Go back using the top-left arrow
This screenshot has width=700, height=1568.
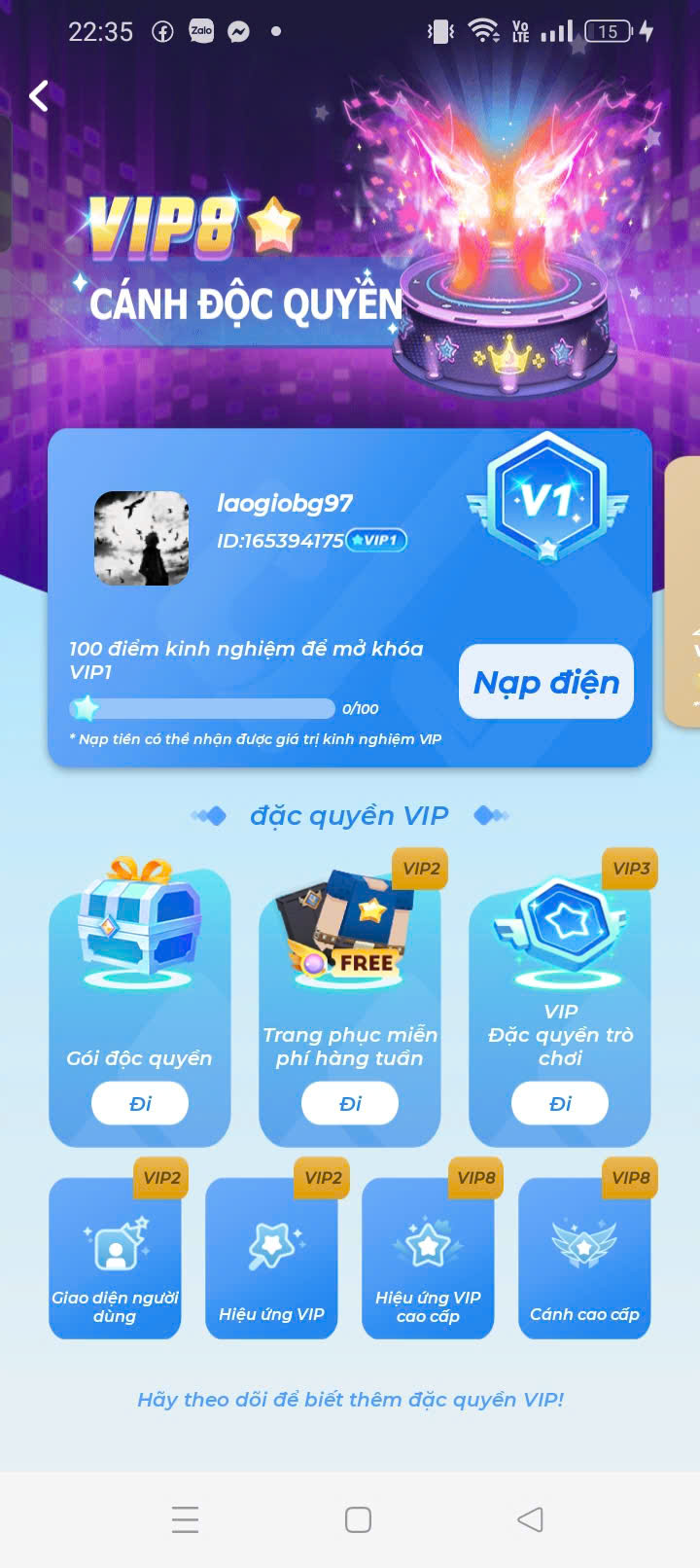39,96
